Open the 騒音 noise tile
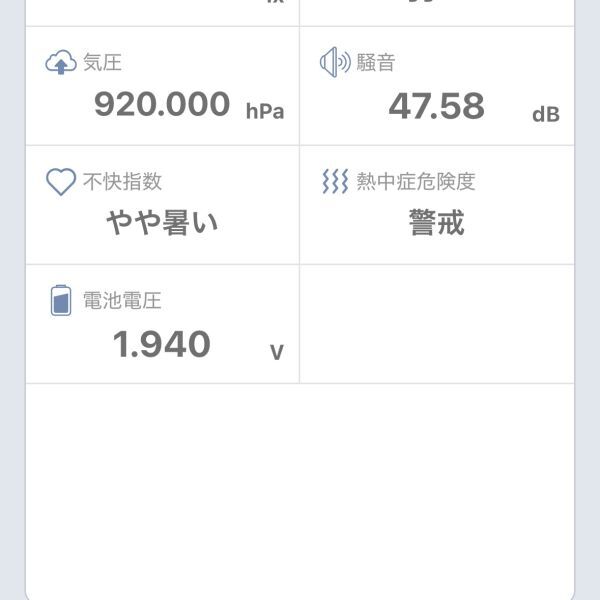 (x=437, y=87)
